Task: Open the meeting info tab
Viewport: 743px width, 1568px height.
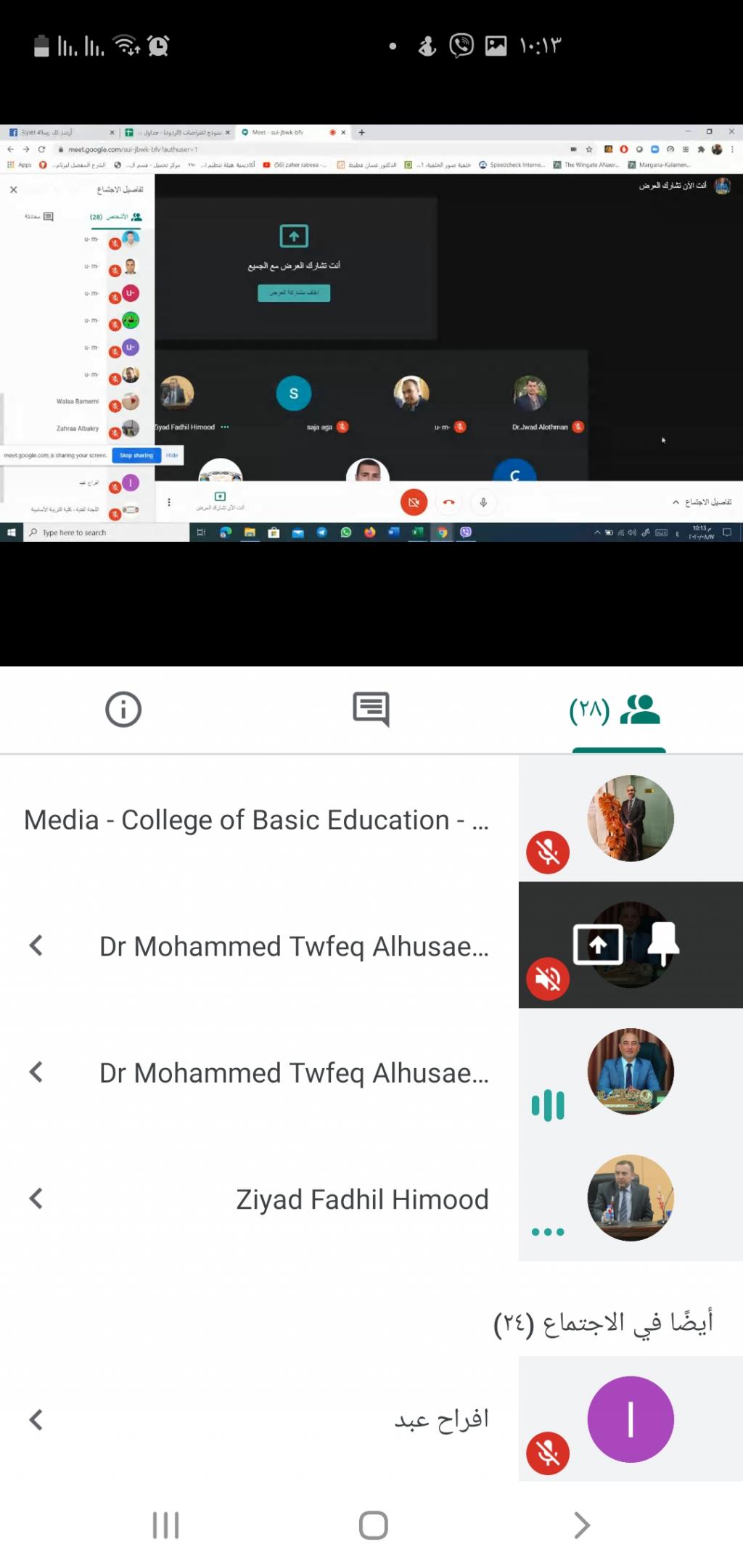Action: pyautogui.click(x=123, y=709)
